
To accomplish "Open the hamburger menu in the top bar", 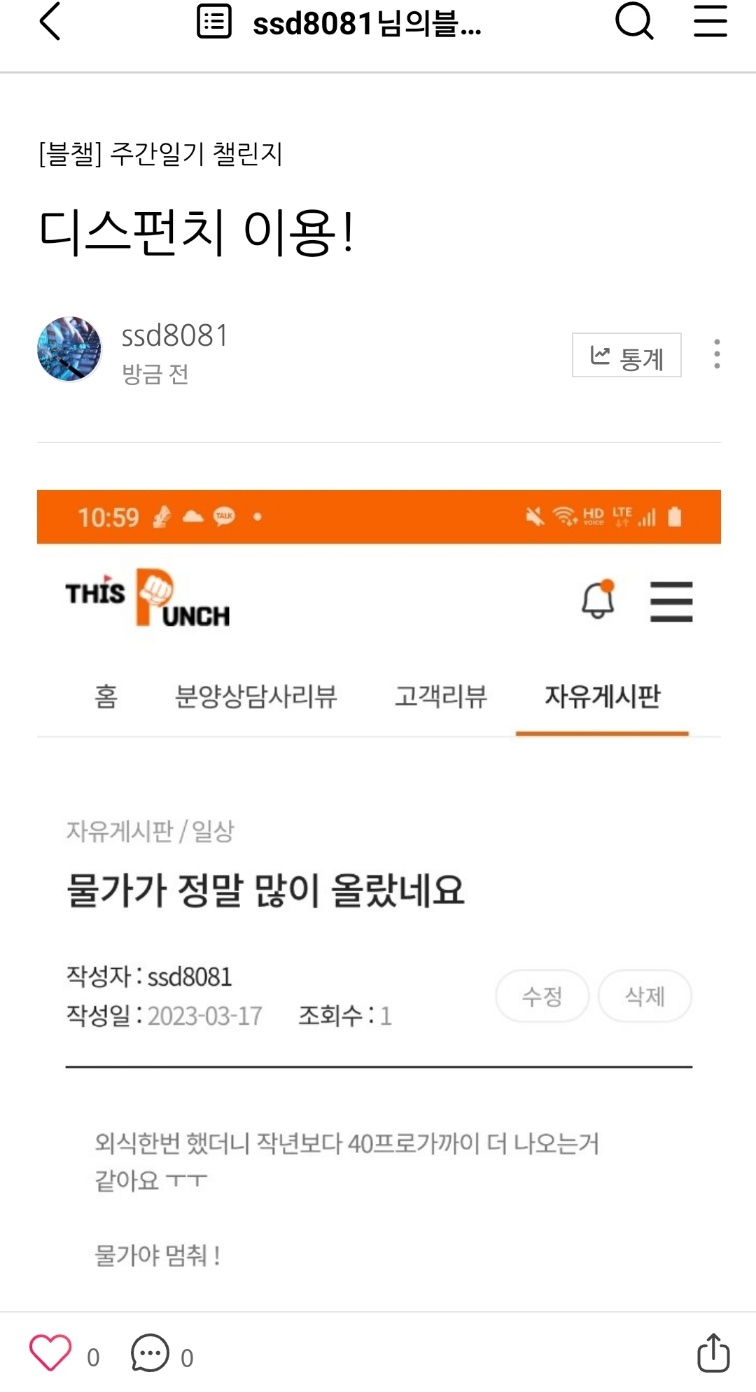I will click(x=710, y=22).
